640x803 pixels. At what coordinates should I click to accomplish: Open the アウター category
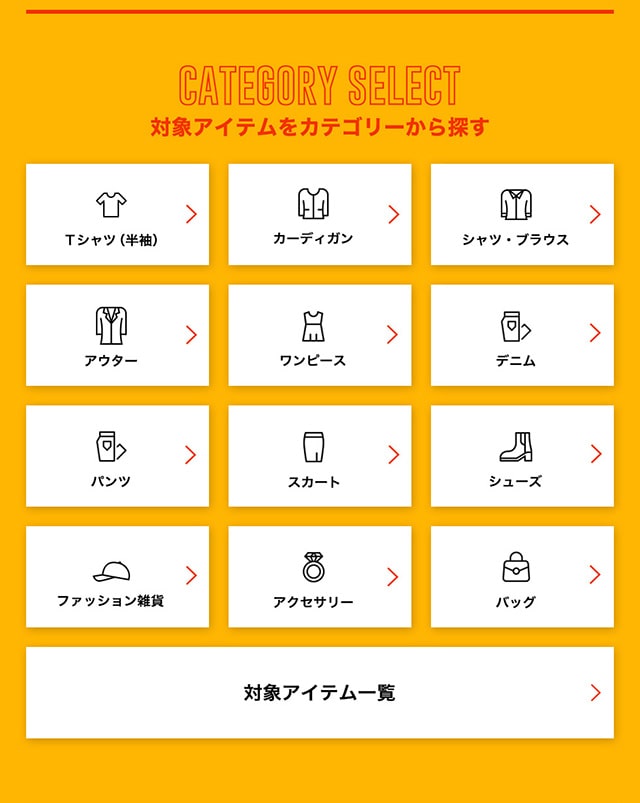[117, 335]
